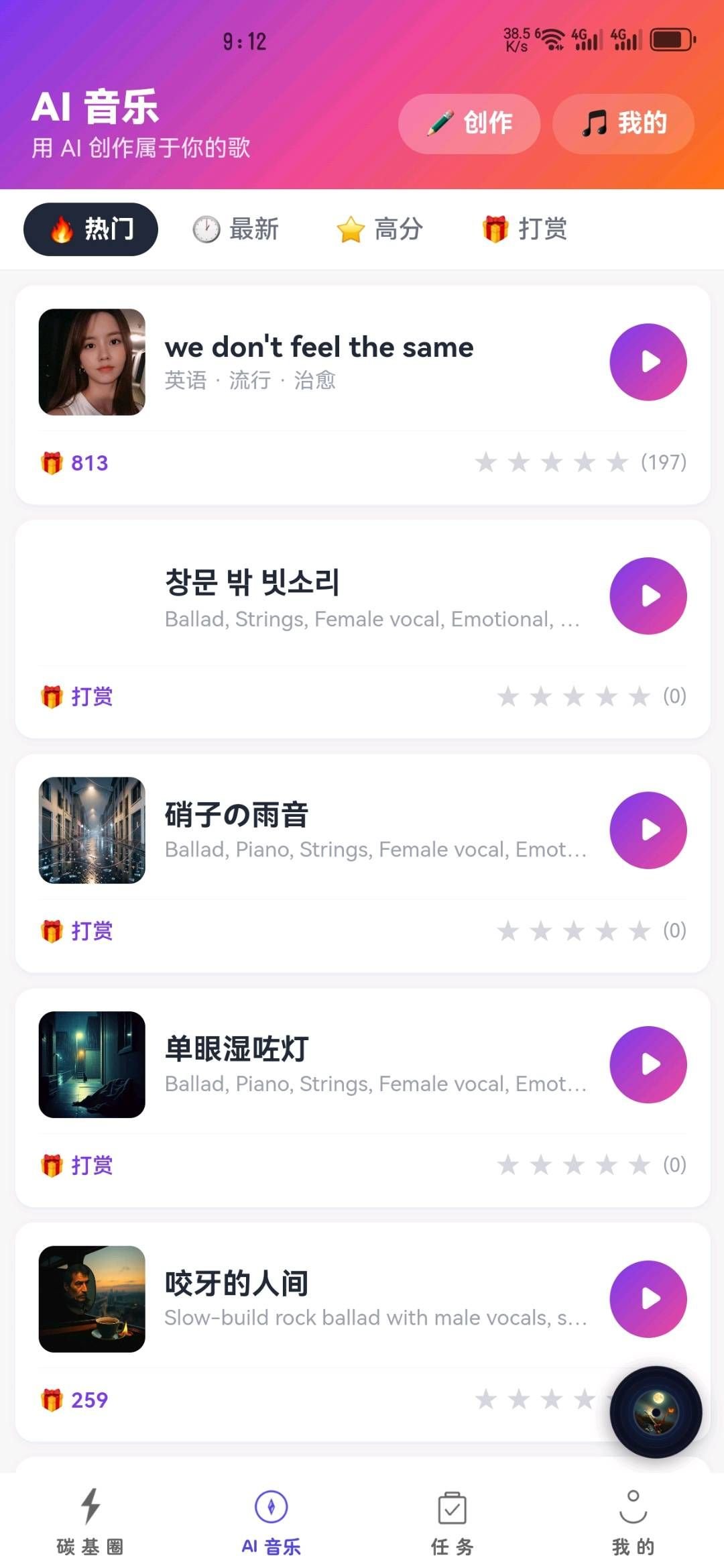The height and width of the screenshot is (1568, 724).
Task: Open the 热门 popular tab
Action: [91, 229]
